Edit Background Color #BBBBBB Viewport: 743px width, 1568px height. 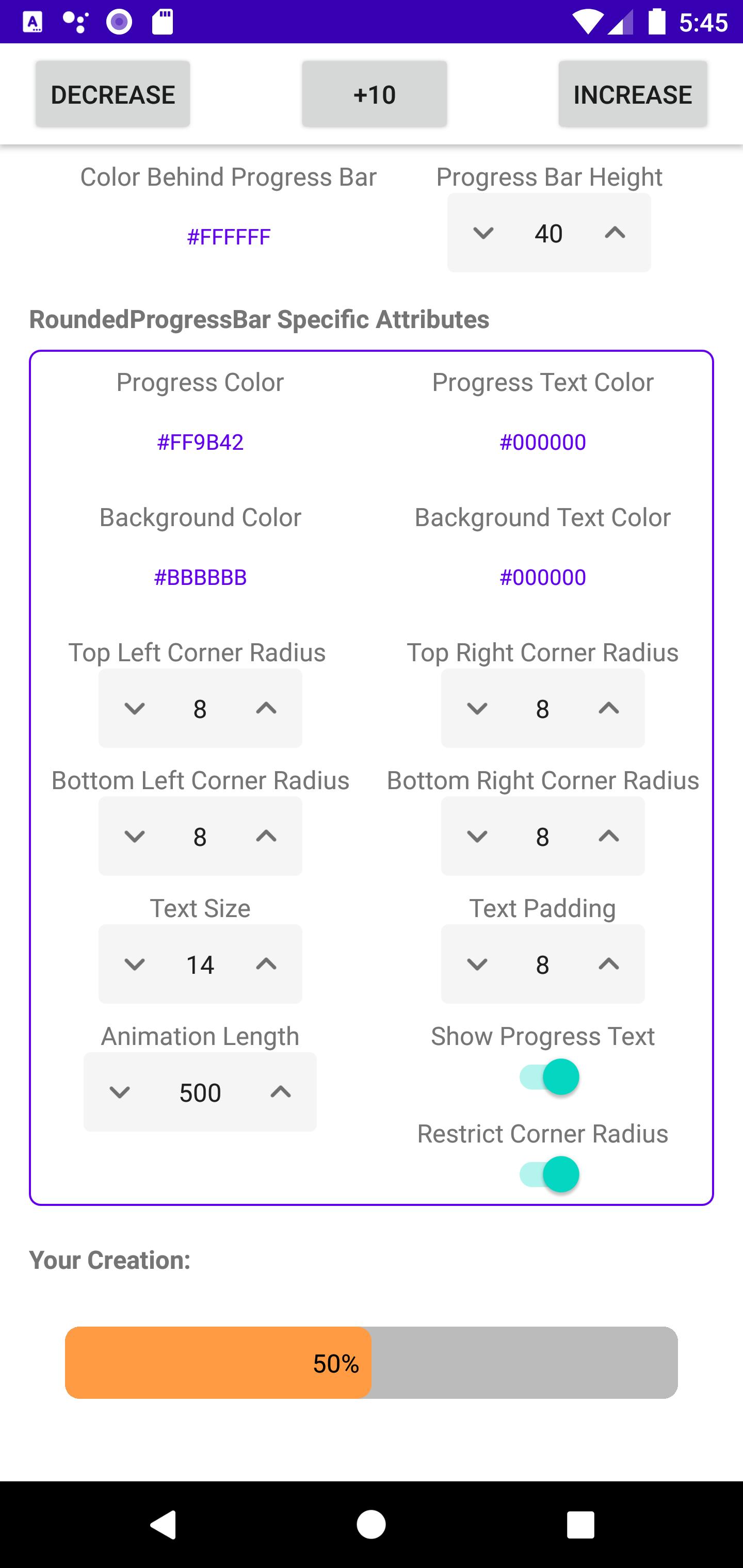click(x=200, y=577)
